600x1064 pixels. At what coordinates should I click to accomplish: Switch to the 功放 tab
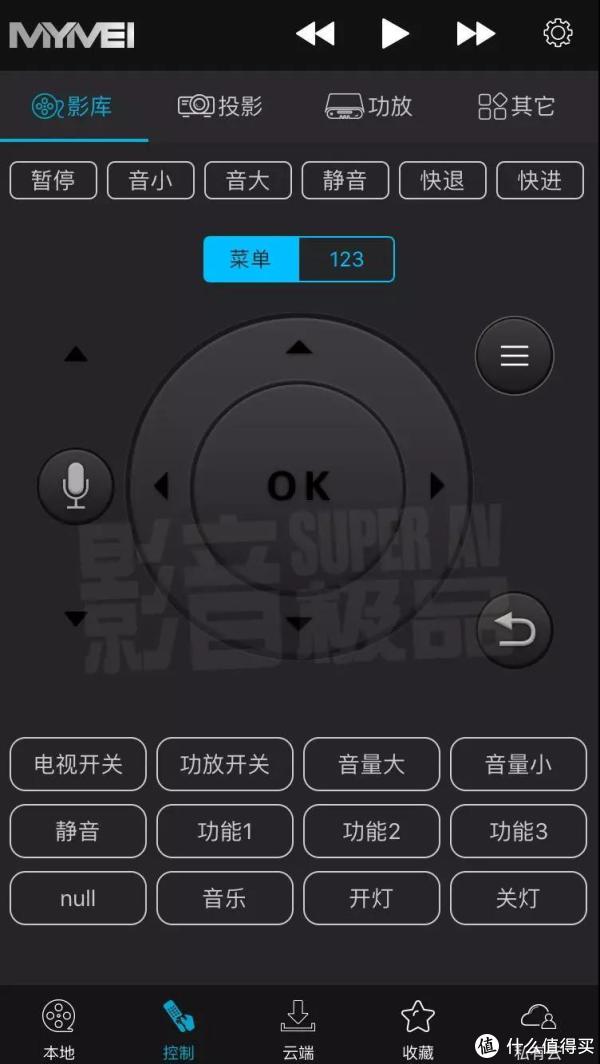(x=369, y=106)
